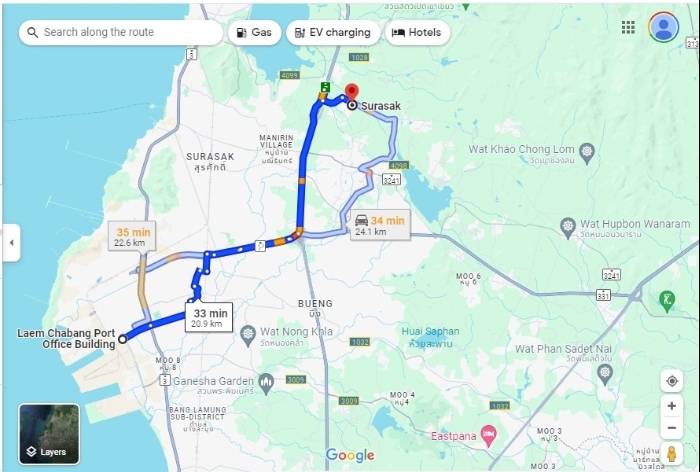This screenshot has height=472, width=700.
Task: Open Wat Khao Chong Lom marker
Action: (x=587, y=151)
